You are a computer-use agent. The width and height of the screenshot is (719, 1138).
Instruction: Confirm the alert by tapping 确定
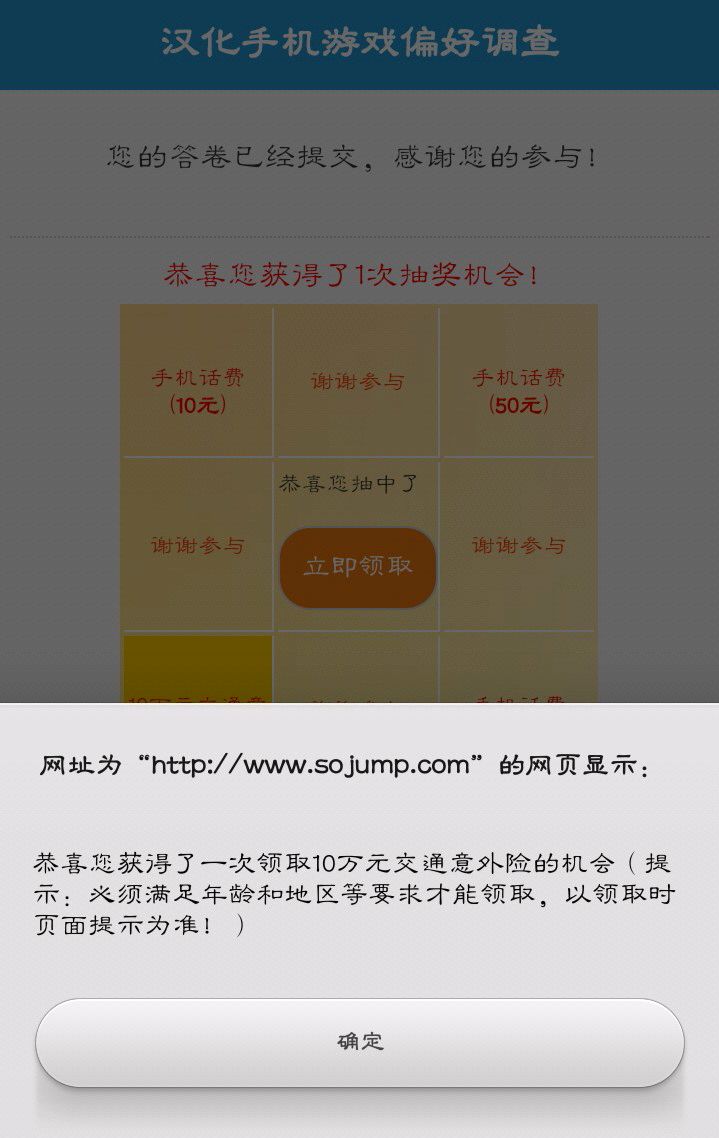[x=360, y=1042]
